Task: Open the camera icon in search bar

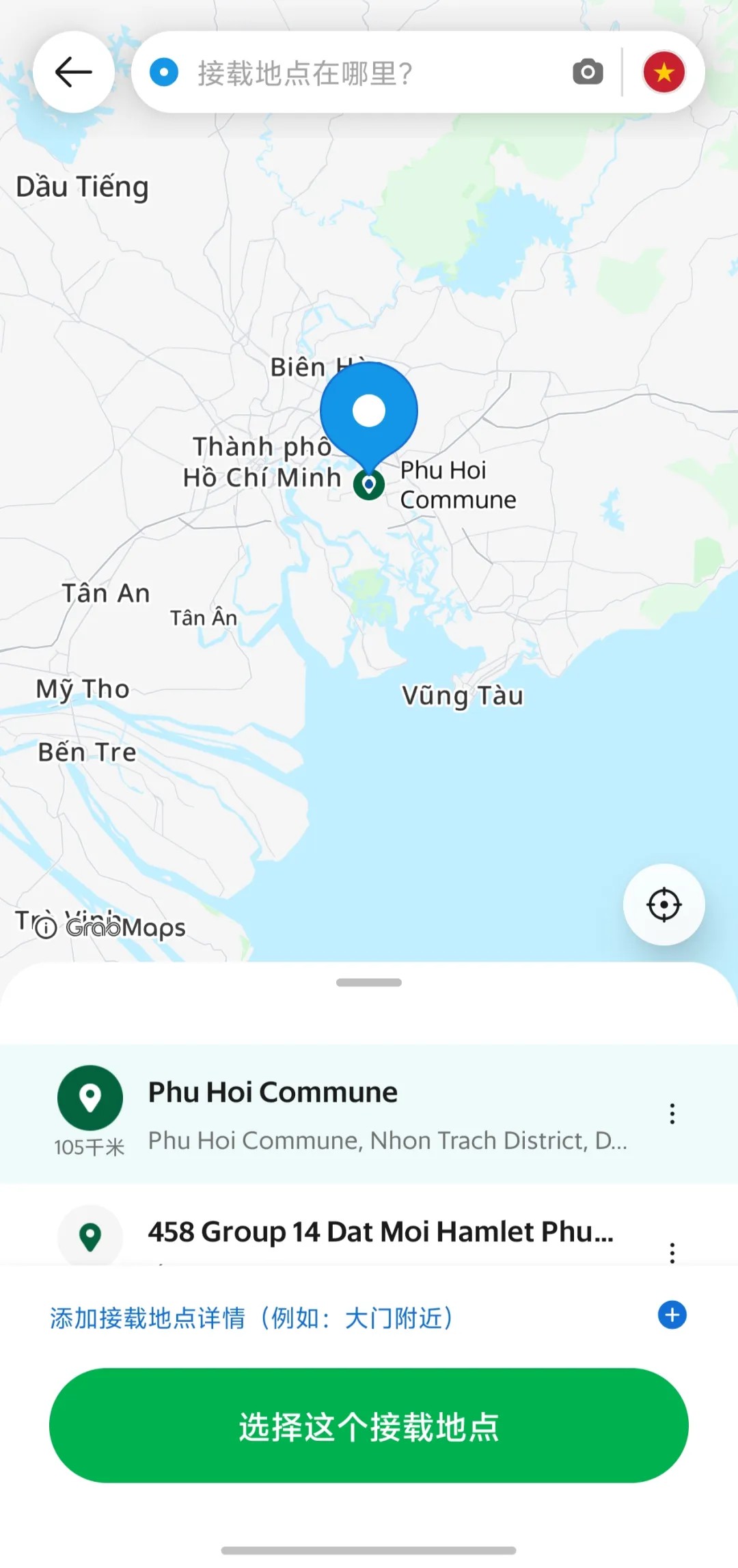Action: [x=588, y=72]
